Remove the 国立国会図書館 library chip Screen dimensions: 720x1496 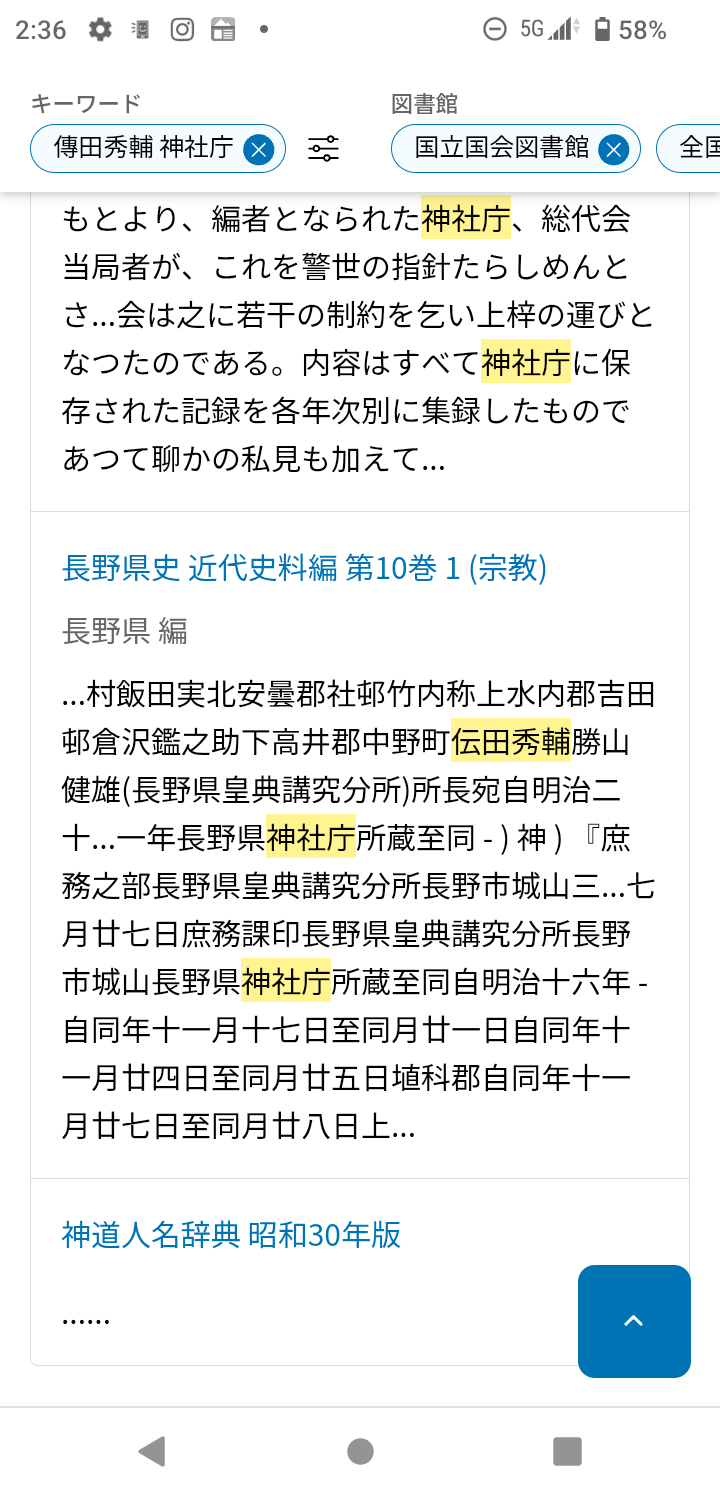612,150
